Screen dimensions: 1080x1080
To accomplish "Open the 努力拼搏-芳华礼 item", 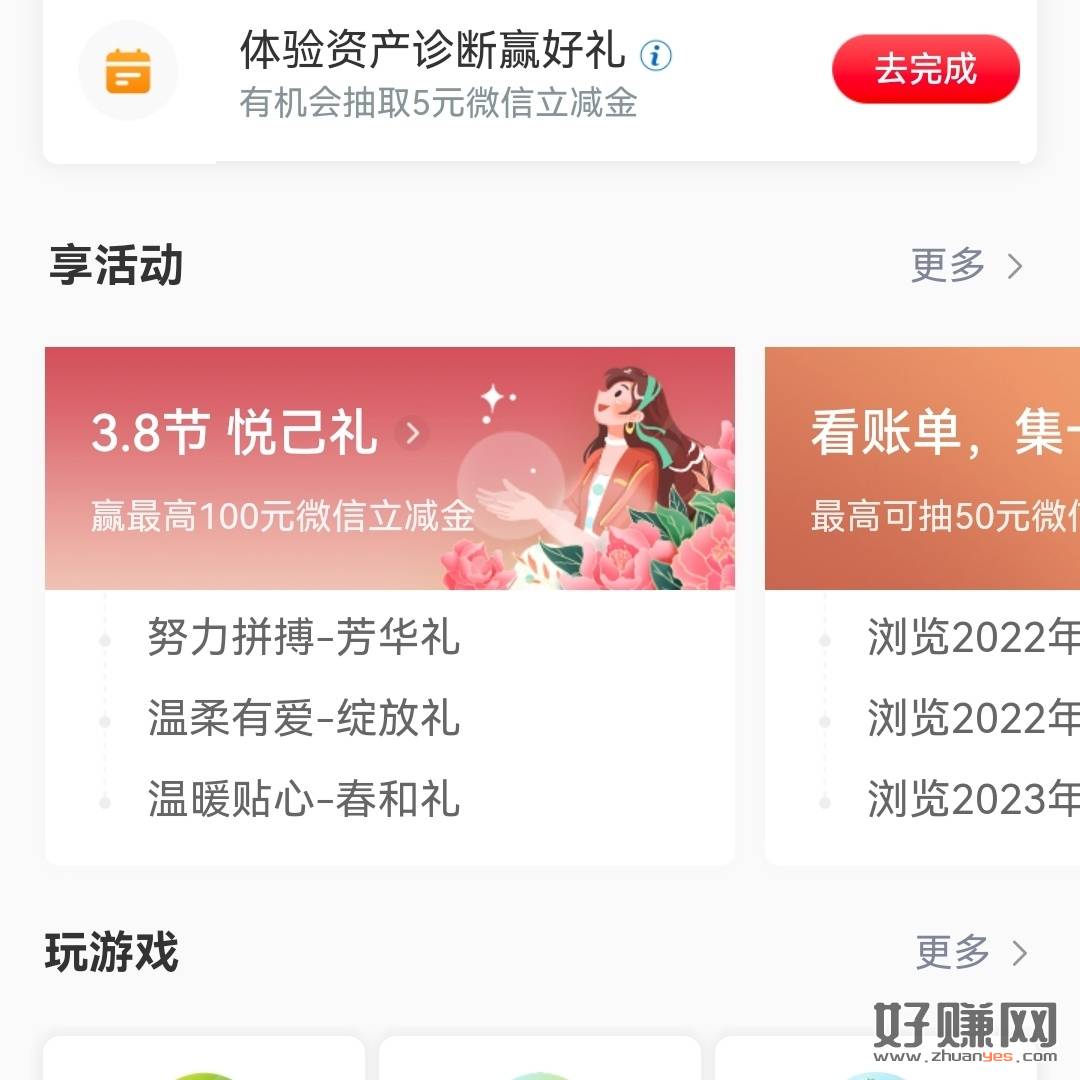I will pos(303,638).
